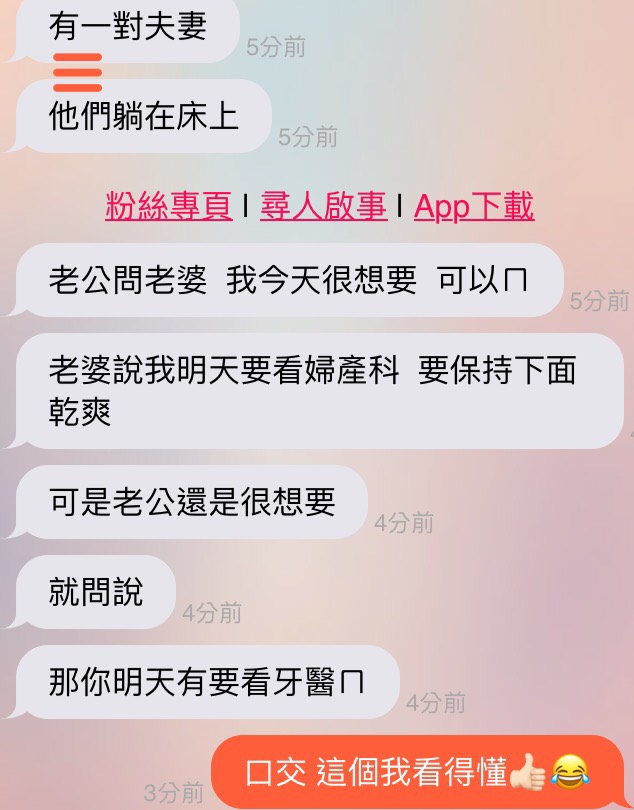Open the 尋人啟事 link
The height and width of the screenshot is (810, 634).
pyautogui.click(x=323, y=207)
